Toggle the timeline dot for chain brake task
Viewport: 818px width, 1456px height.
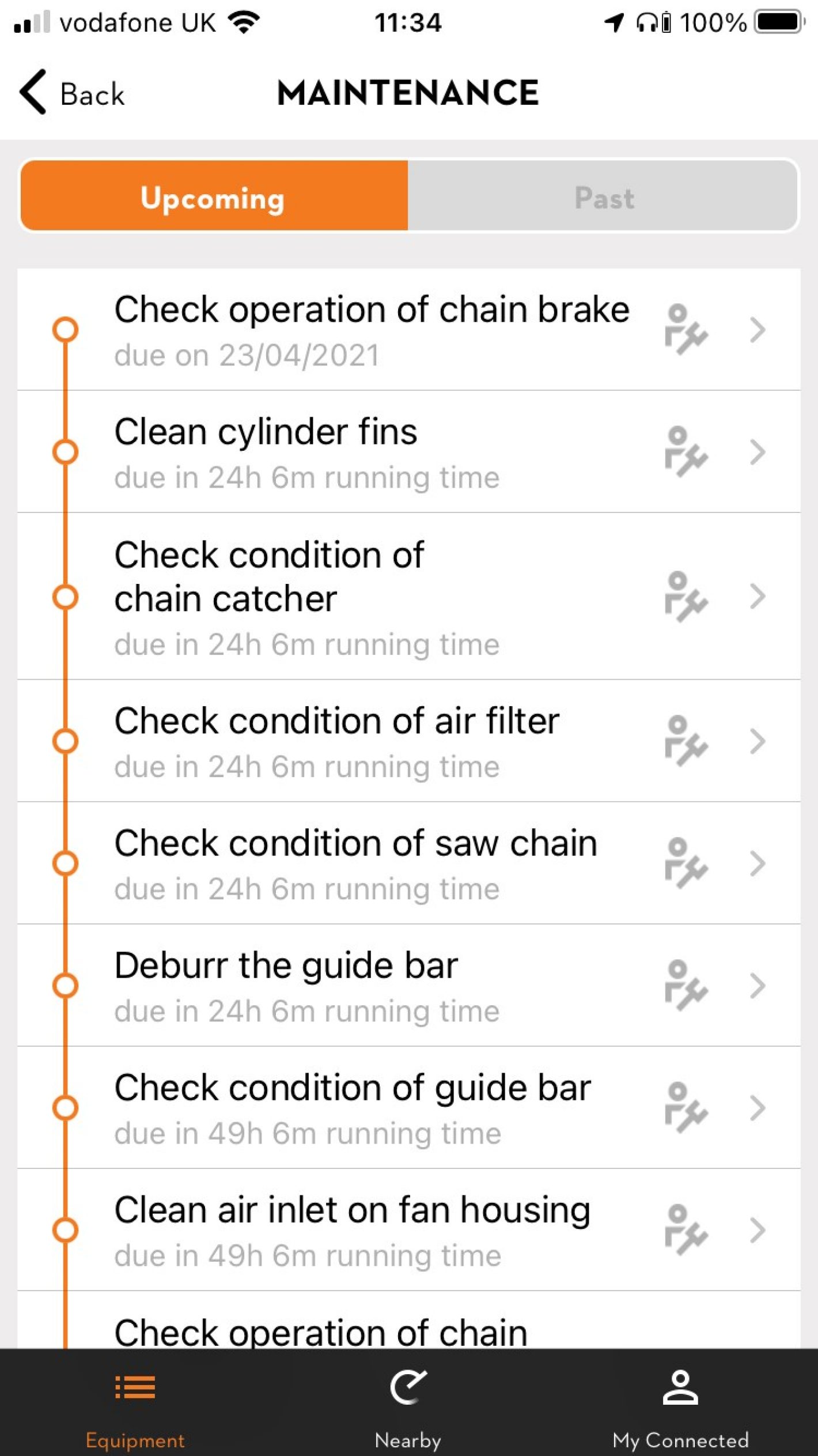point(66,330)
